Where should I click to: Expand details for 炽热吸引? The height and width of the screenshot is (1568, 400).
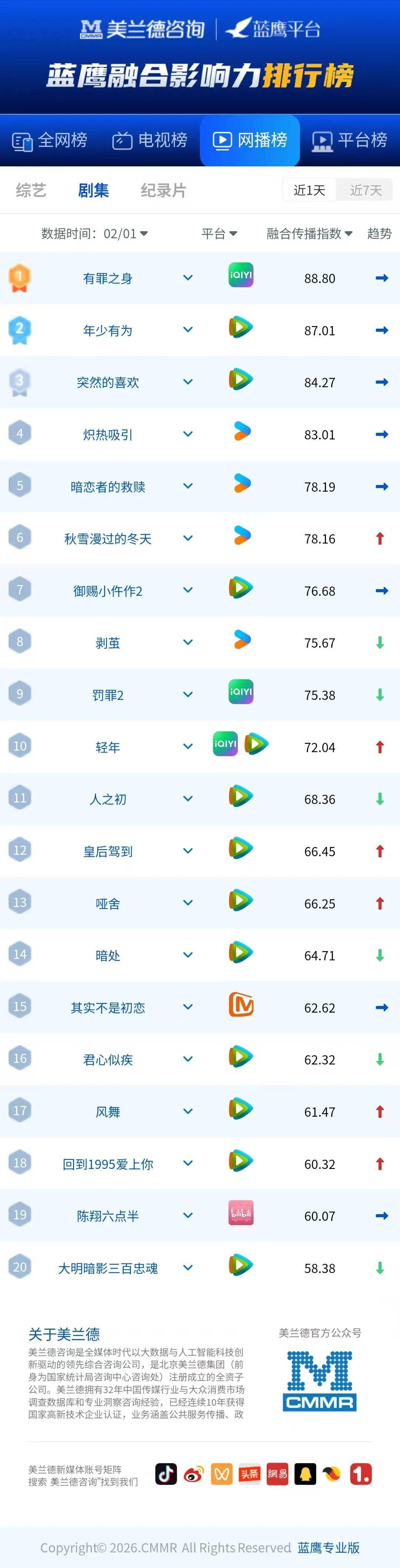point(188,434)
